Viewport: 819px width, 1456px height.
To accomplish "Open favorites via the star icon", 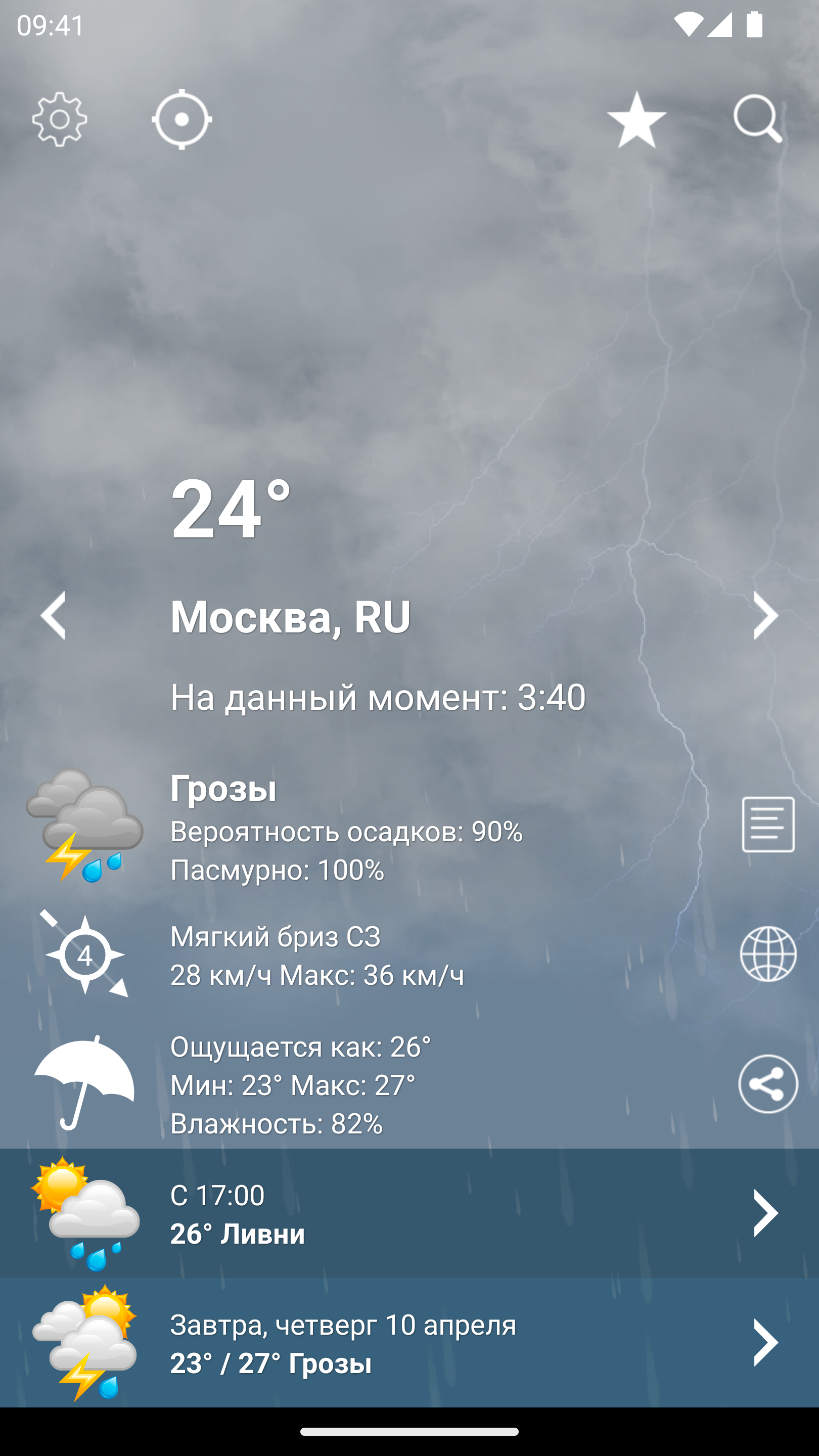I will (637, 119).
